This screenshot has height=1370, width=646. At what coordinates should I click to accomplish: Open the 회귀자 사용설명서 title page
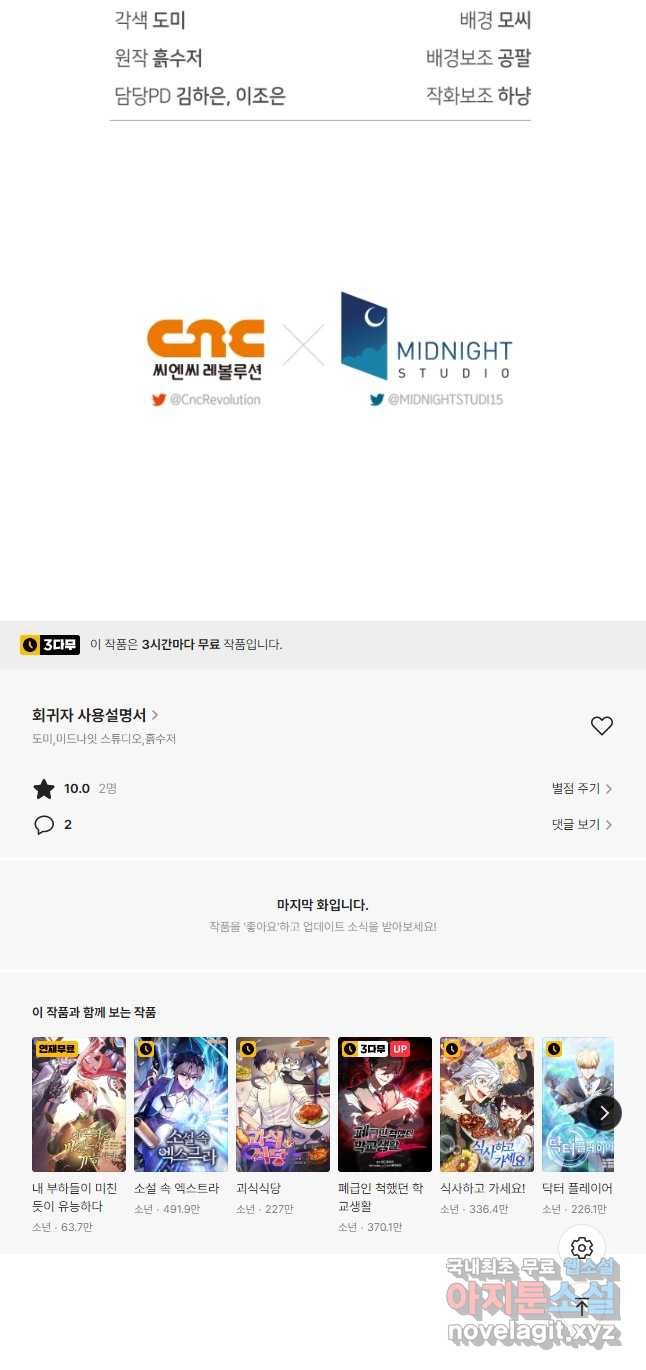95,715
